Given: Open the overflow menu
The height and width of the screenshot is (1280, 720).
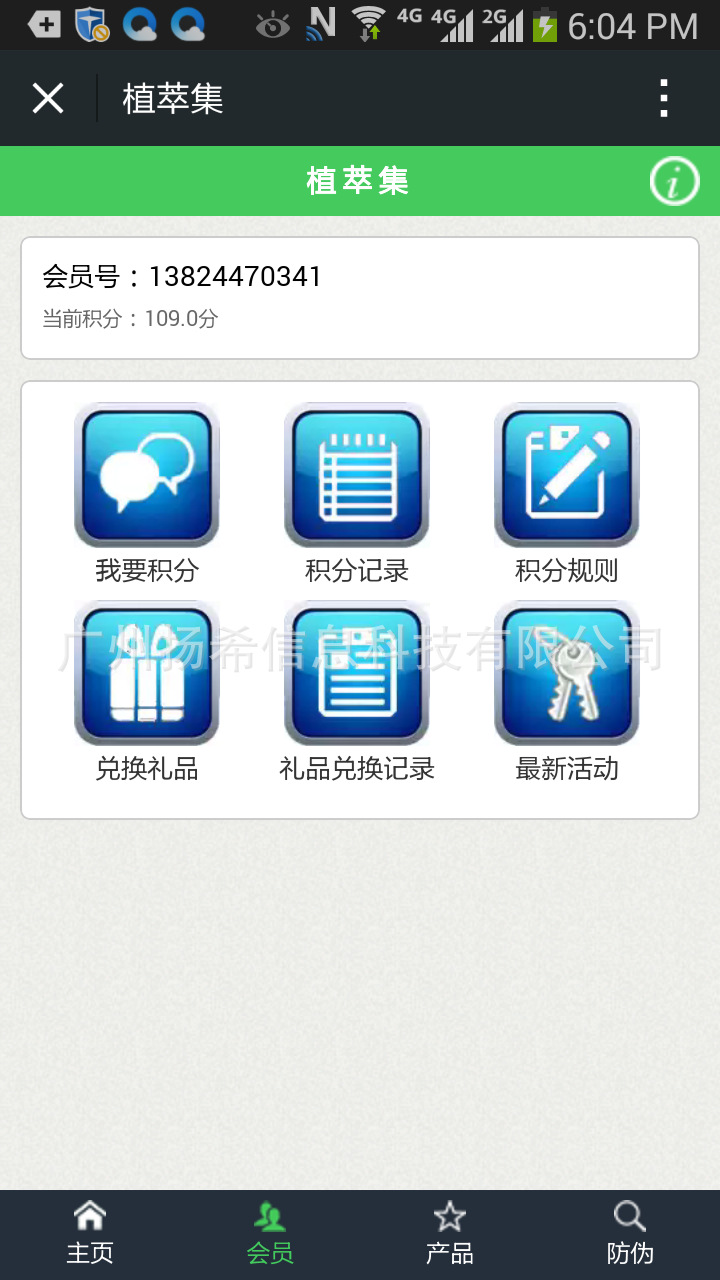Looking at the screenshot, I should point(663,99).
